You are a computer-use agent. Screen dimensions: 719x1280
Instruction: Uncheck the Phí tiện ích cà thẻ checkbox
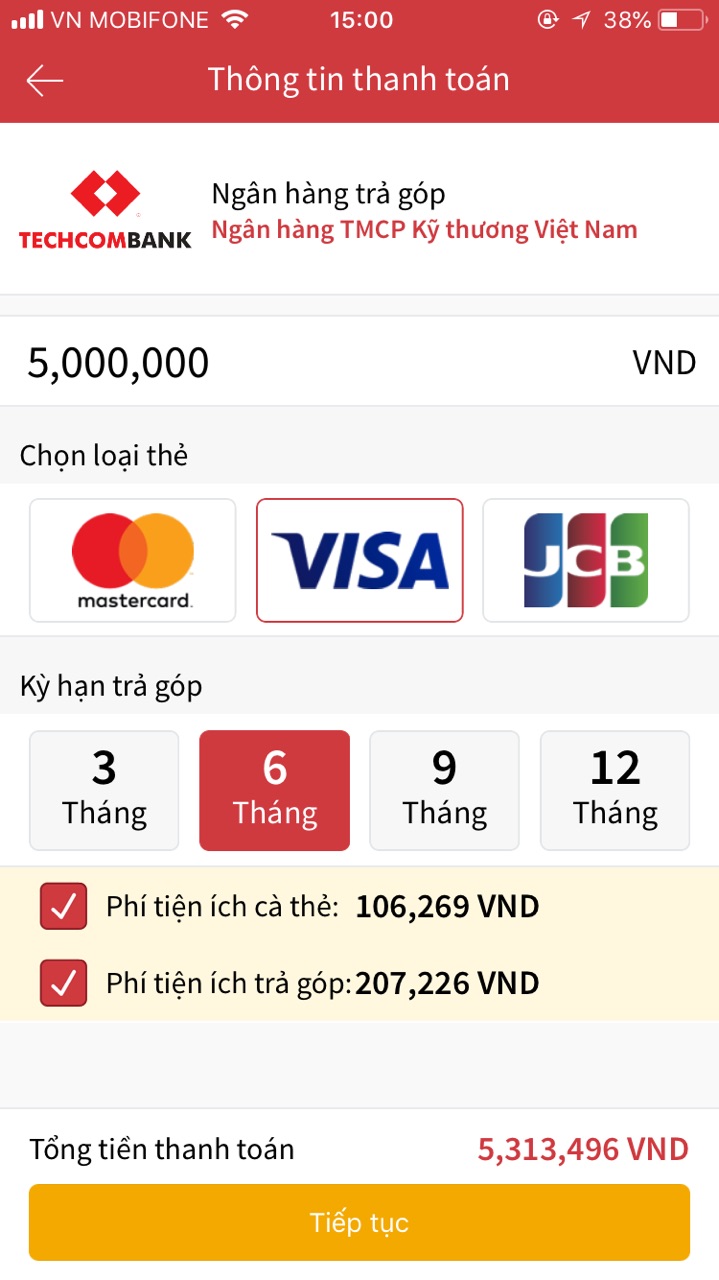pyautogui.click(x=64, y=907)
